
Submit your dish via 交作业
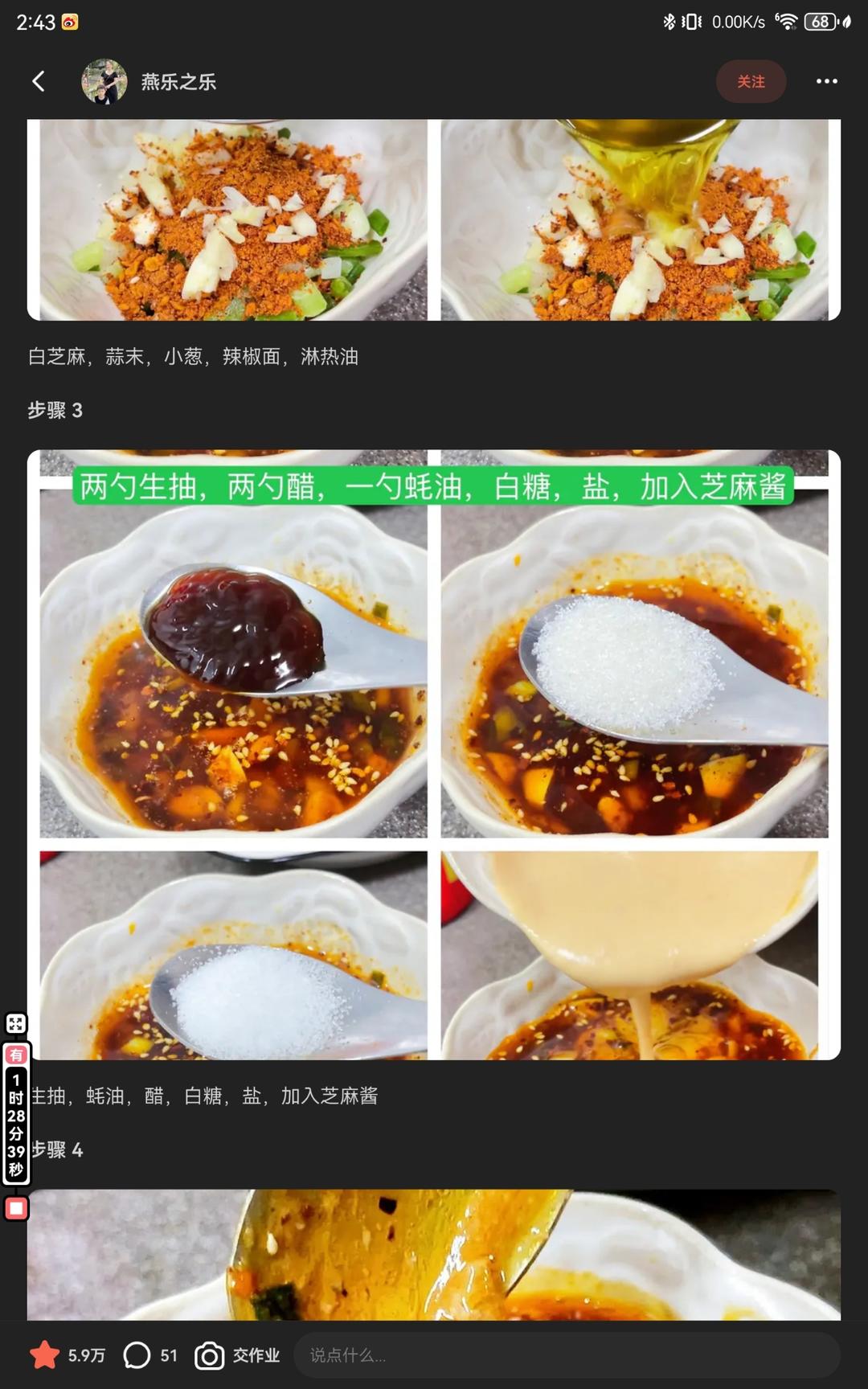238,1355
